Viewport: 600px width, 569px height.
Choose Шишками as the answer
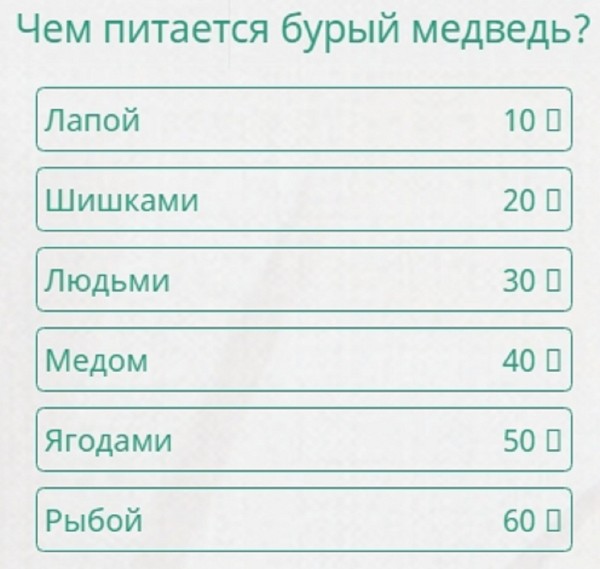coord(303,200)
